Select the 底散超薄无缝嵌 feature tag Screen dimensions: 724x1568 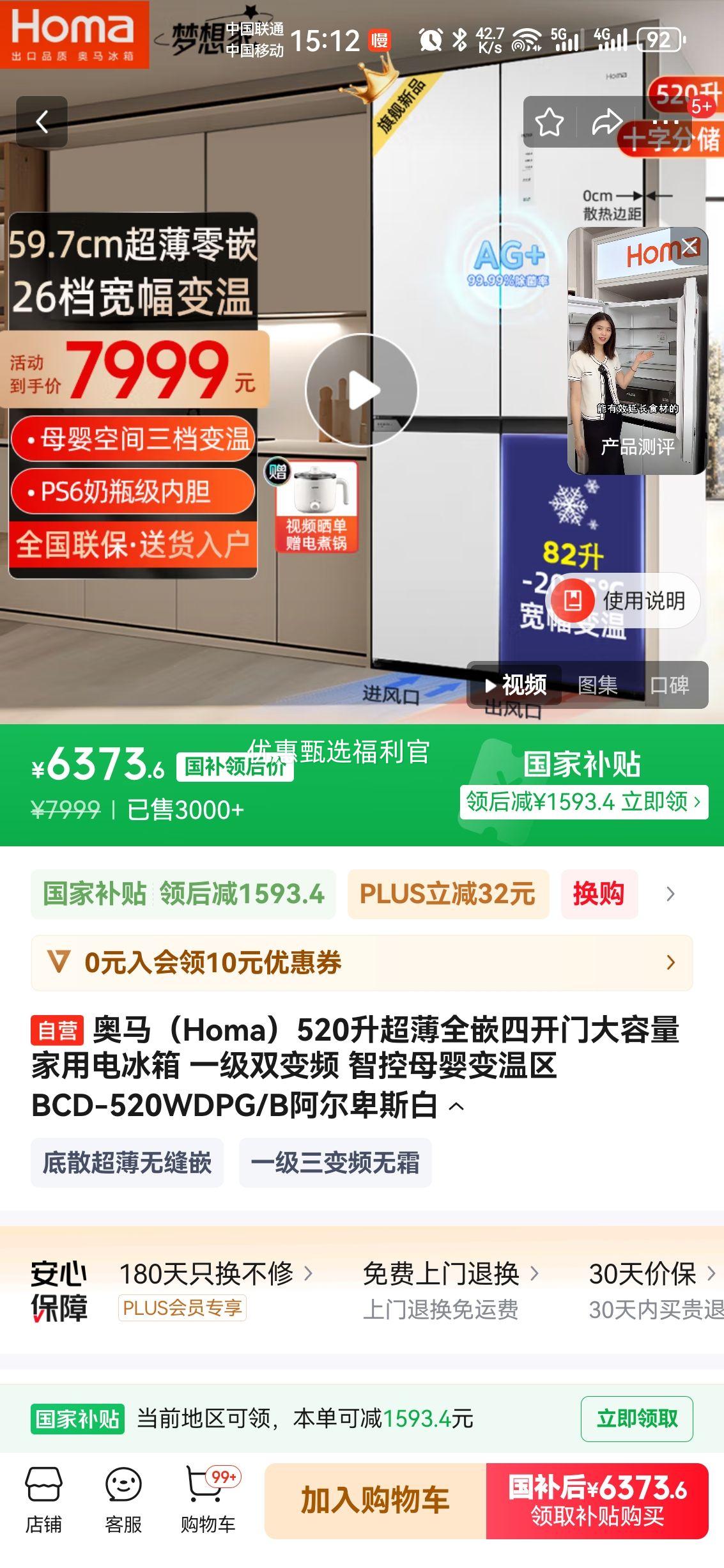(x=127, y=1162)
